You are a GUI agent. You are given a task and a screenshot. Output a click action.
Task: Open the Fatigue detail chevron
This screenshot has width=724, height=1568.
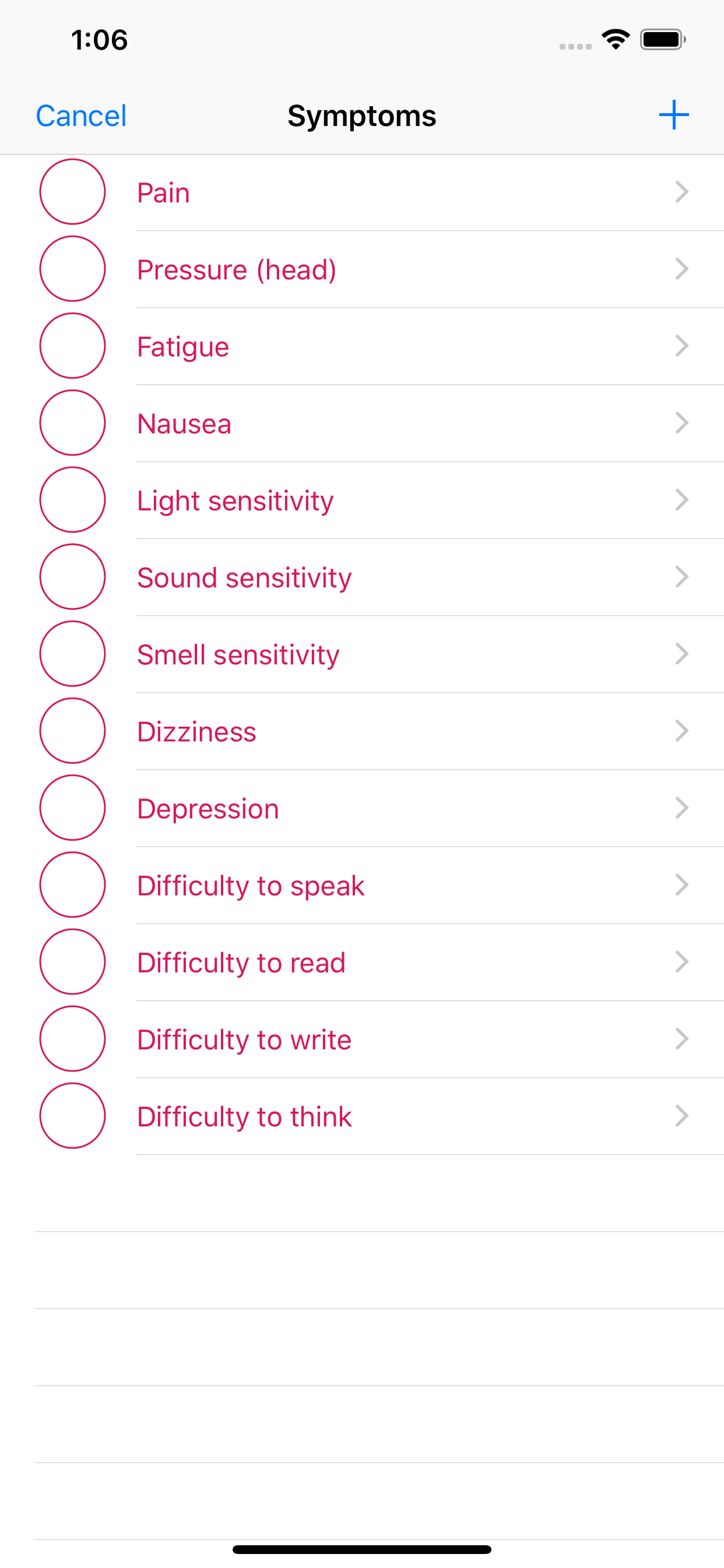tap(681, 346)
